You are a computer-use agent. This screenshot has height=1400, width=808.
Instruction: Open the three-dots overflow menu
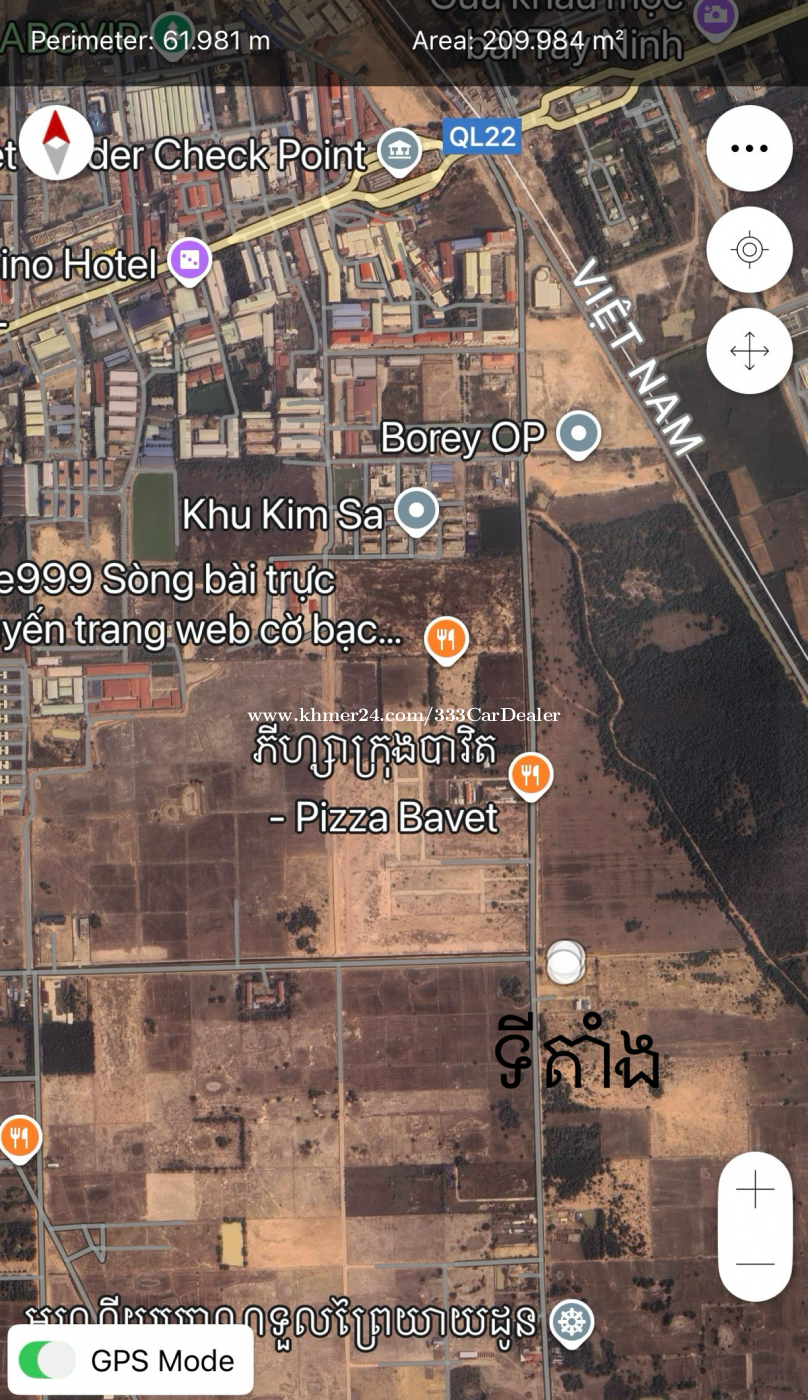[x=749, y=148]
